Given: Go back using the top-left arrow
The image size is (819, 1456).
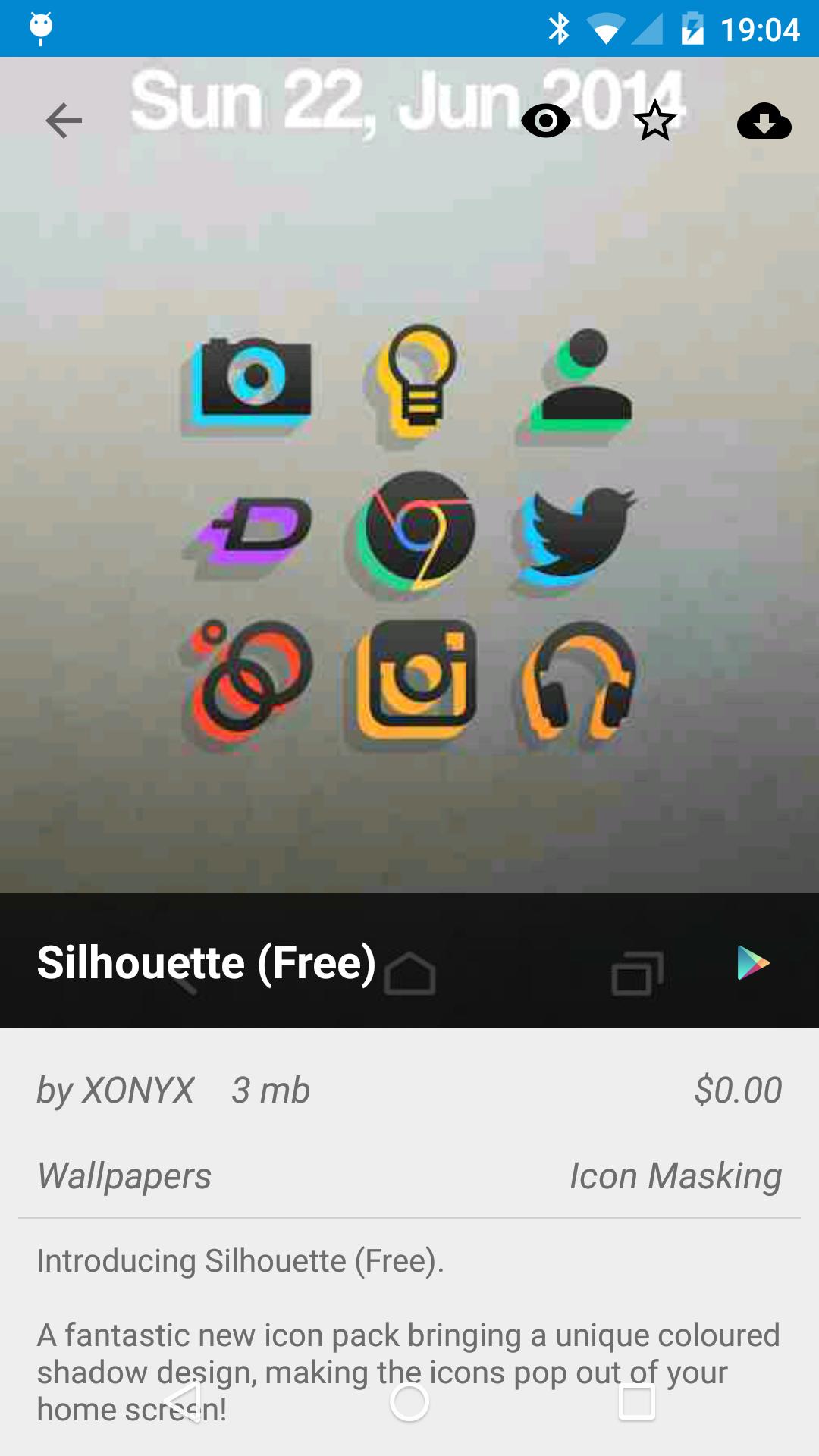Looking at the screenshot, I should point(64,121).
